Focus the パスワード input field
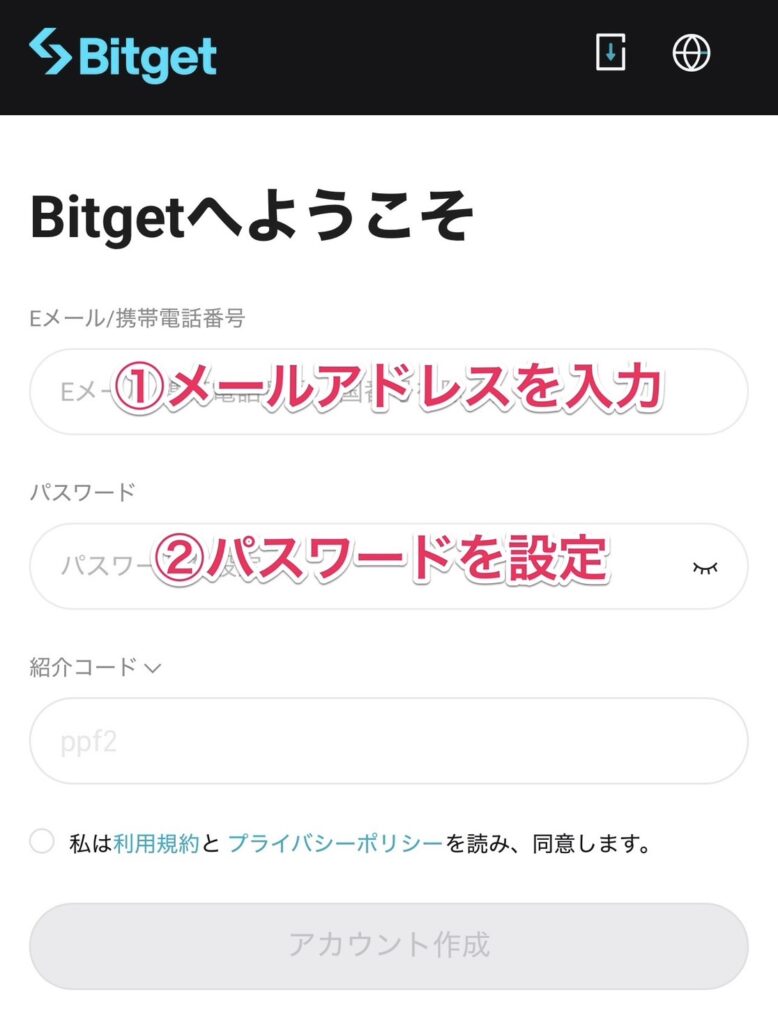778x1024 pixels. click(360, 566)
